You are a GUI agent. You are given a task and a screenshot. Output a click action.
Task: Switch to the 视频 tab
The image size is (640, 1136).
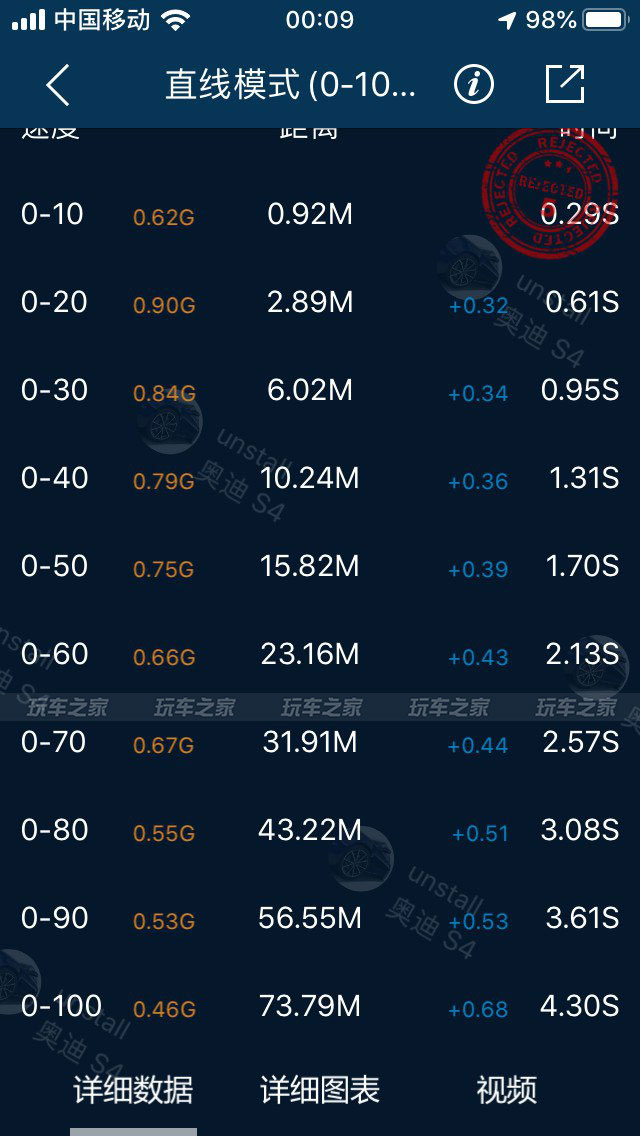click(x=507, y=1090)
